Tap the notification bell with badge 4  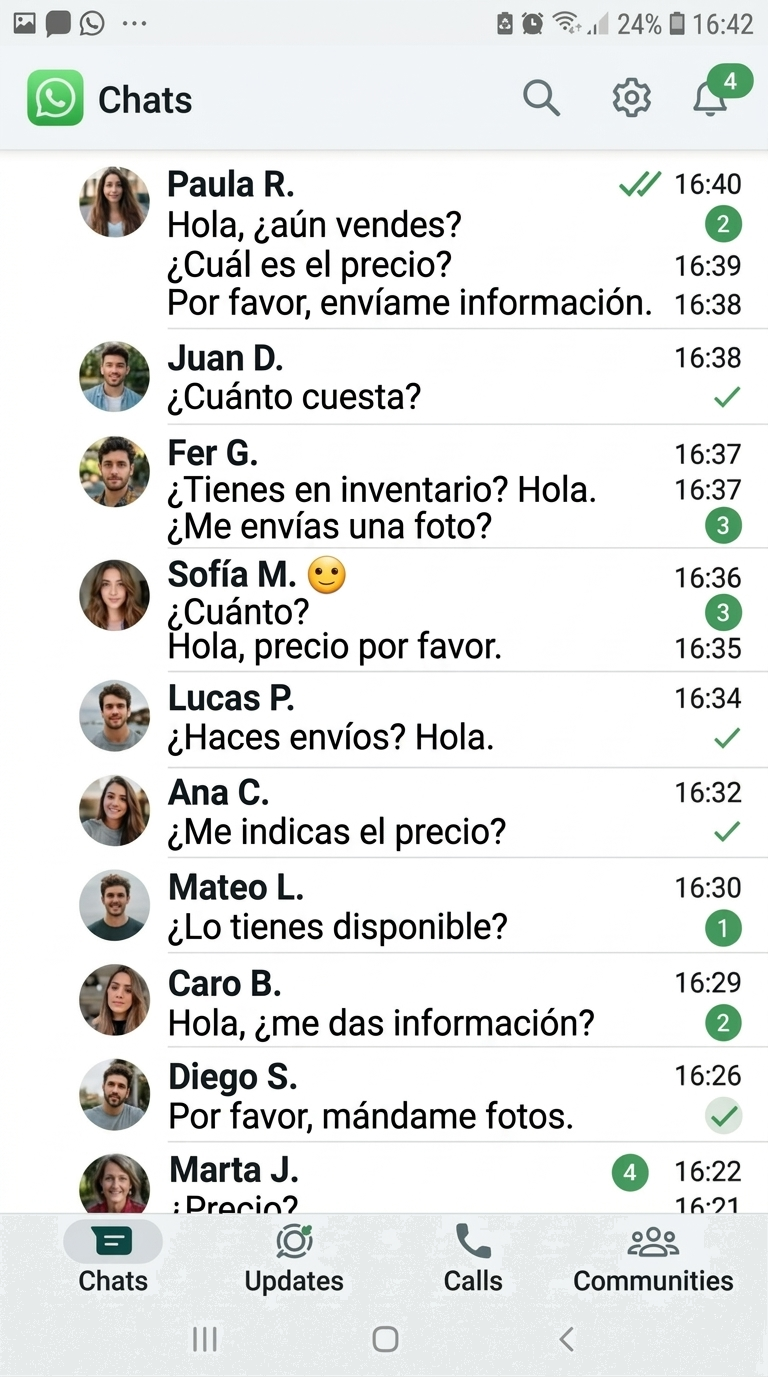click(x=710, y=98)
